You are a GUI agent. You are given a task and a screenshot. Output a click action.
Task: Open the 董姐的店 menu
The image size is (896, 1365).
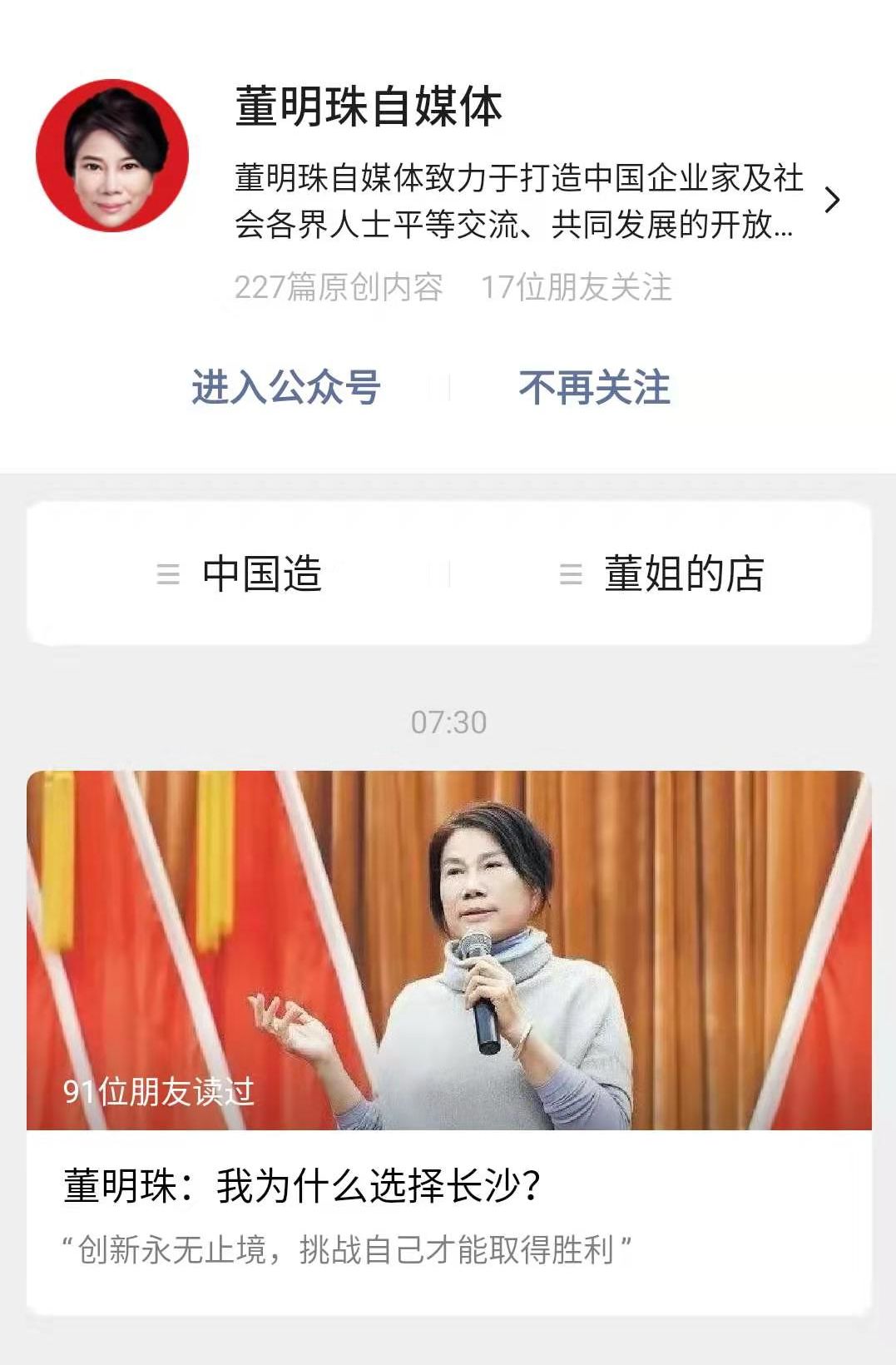(661, 573)
